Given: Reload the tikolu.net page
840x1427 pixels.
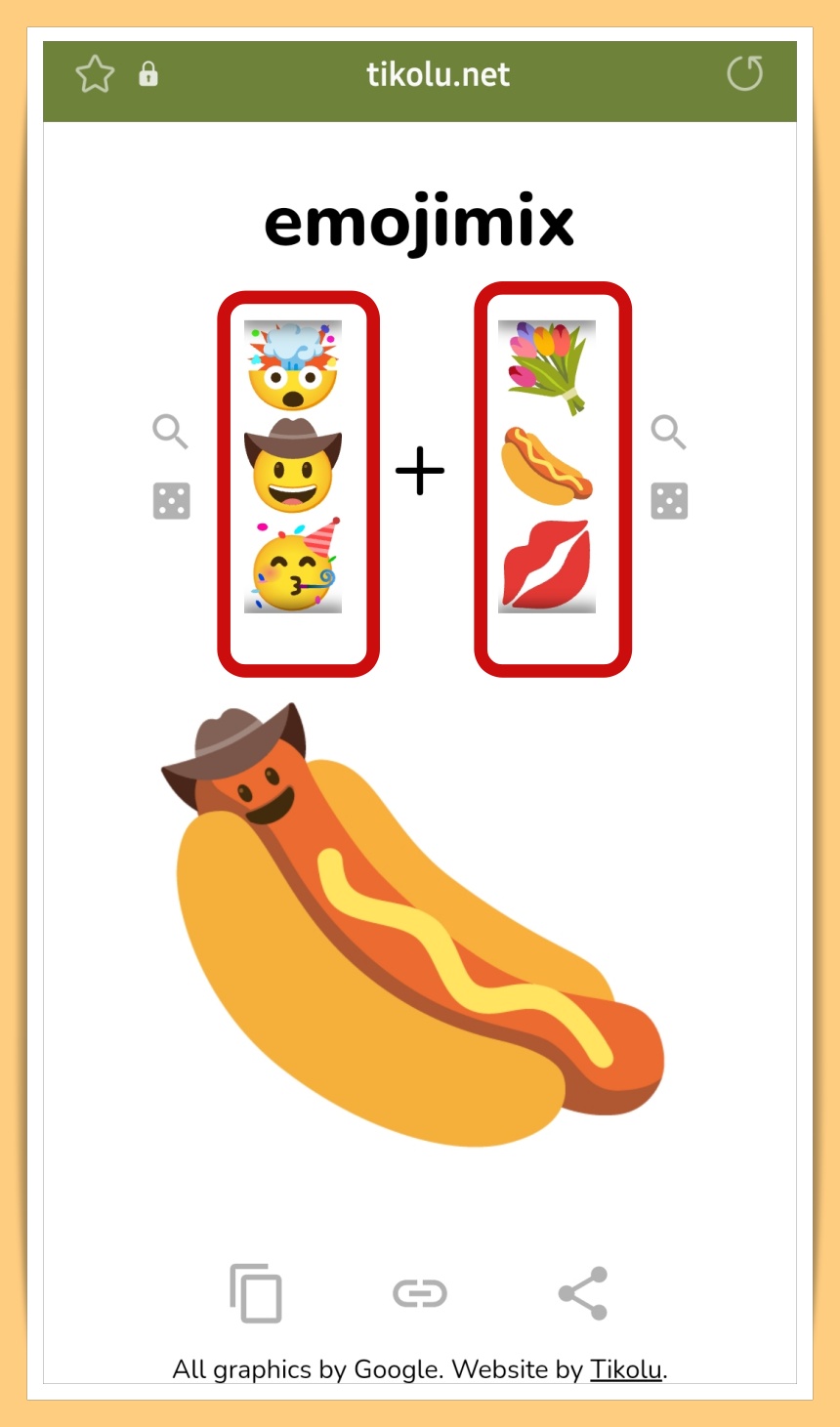Looking at the screenshot, I should tap(744, 73).
